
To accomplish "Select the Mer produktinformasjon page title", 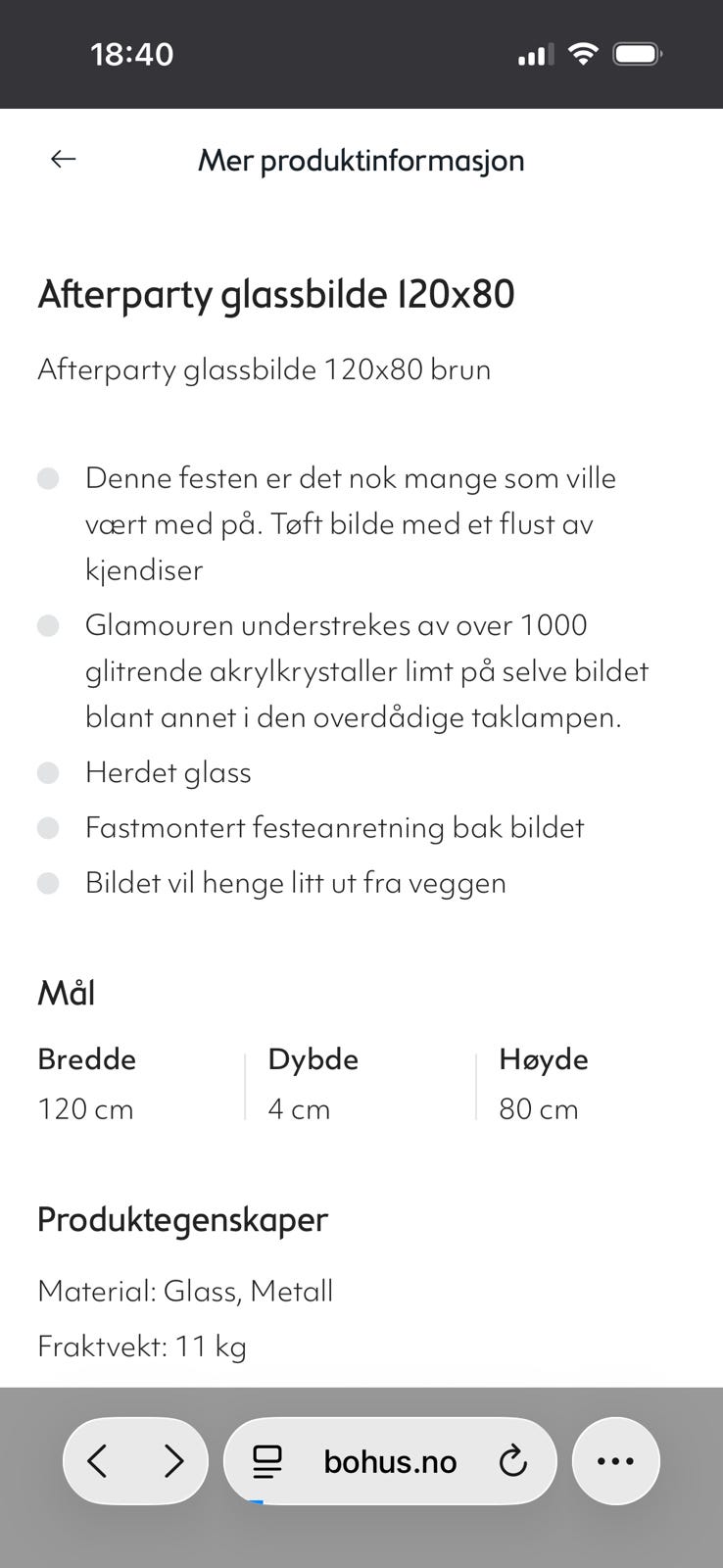I will click(361, 160).
